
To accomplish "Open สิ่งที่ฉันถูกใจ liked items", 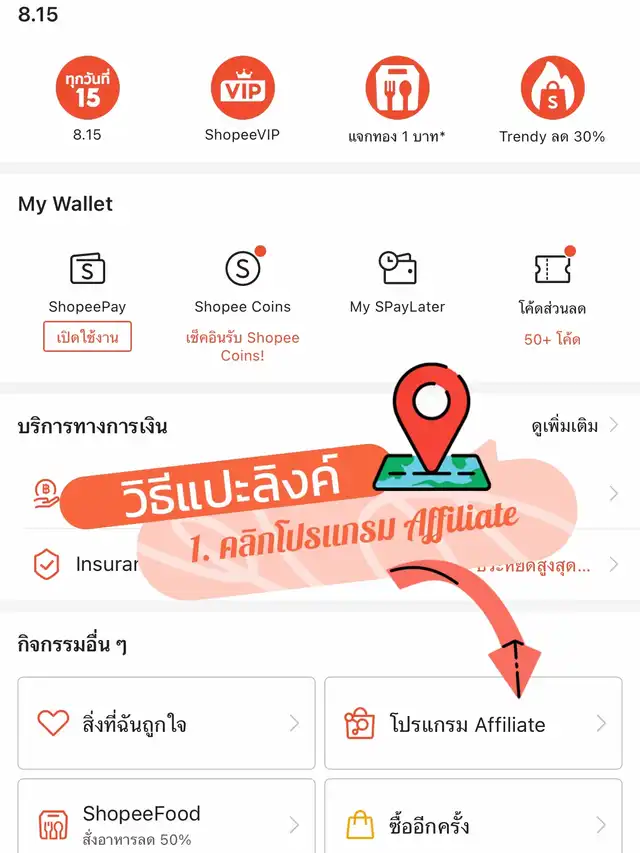I will click(x=166, y=724).
